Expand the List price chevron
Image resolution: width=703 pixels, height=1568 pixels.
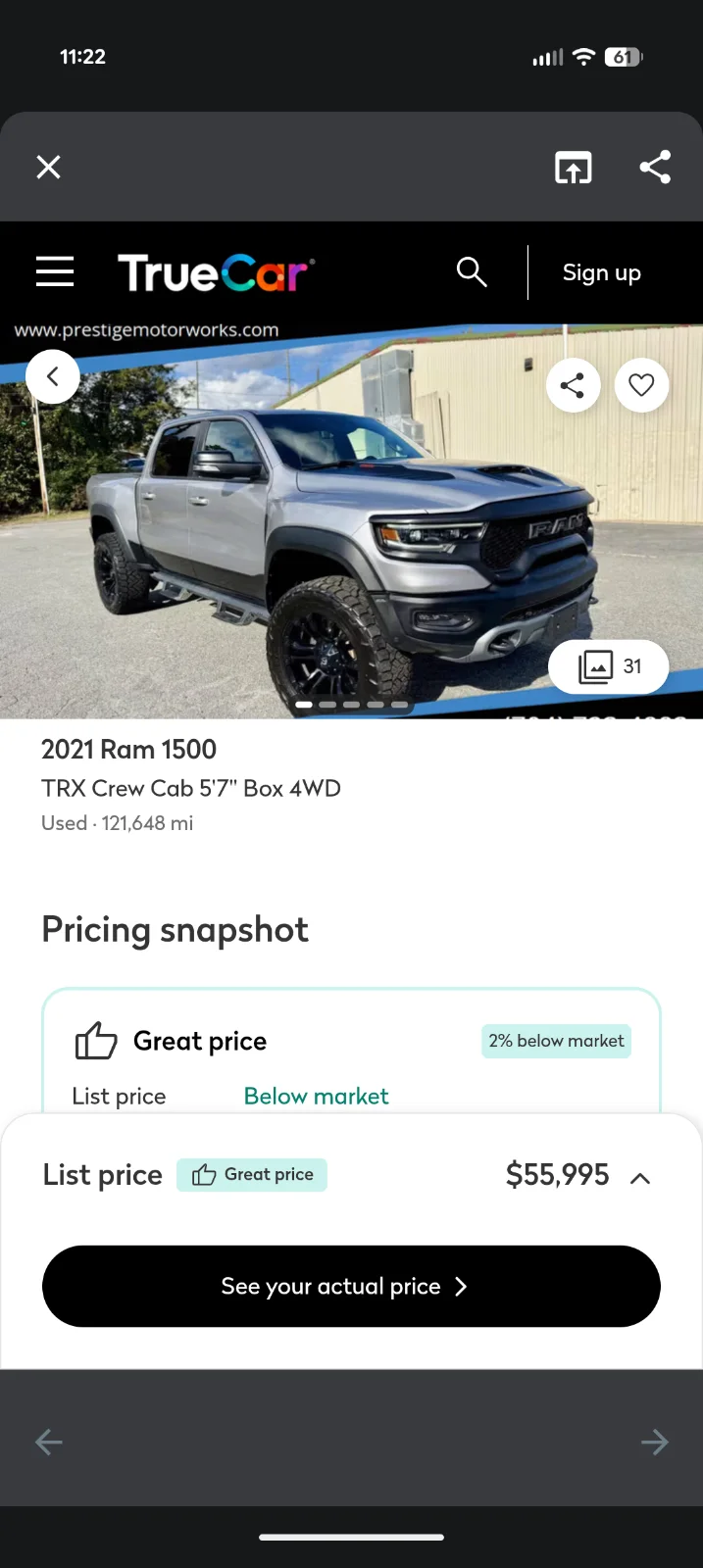tap(640, 1177)
